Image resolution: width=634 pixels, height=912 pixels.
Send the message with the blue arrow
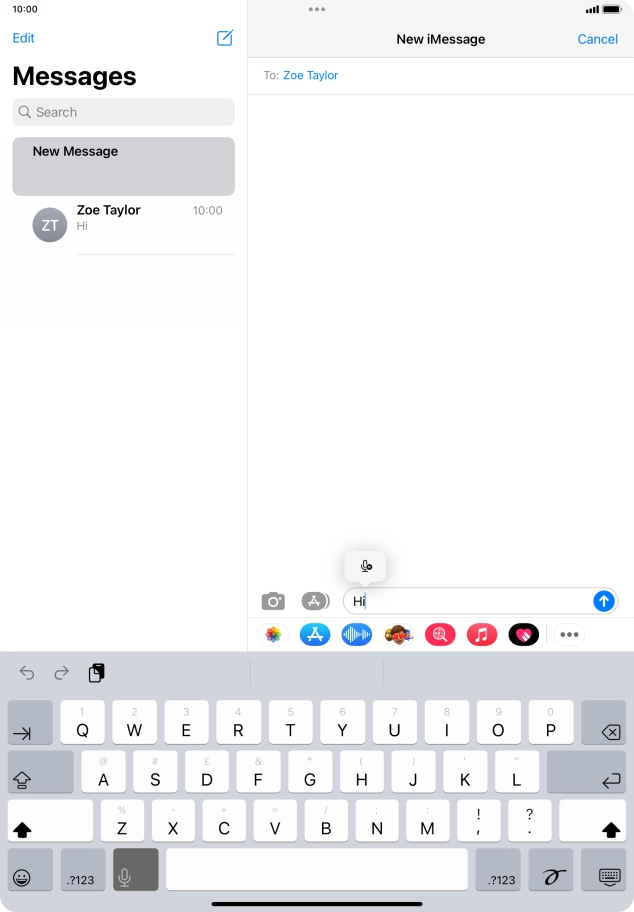(603, 601)
